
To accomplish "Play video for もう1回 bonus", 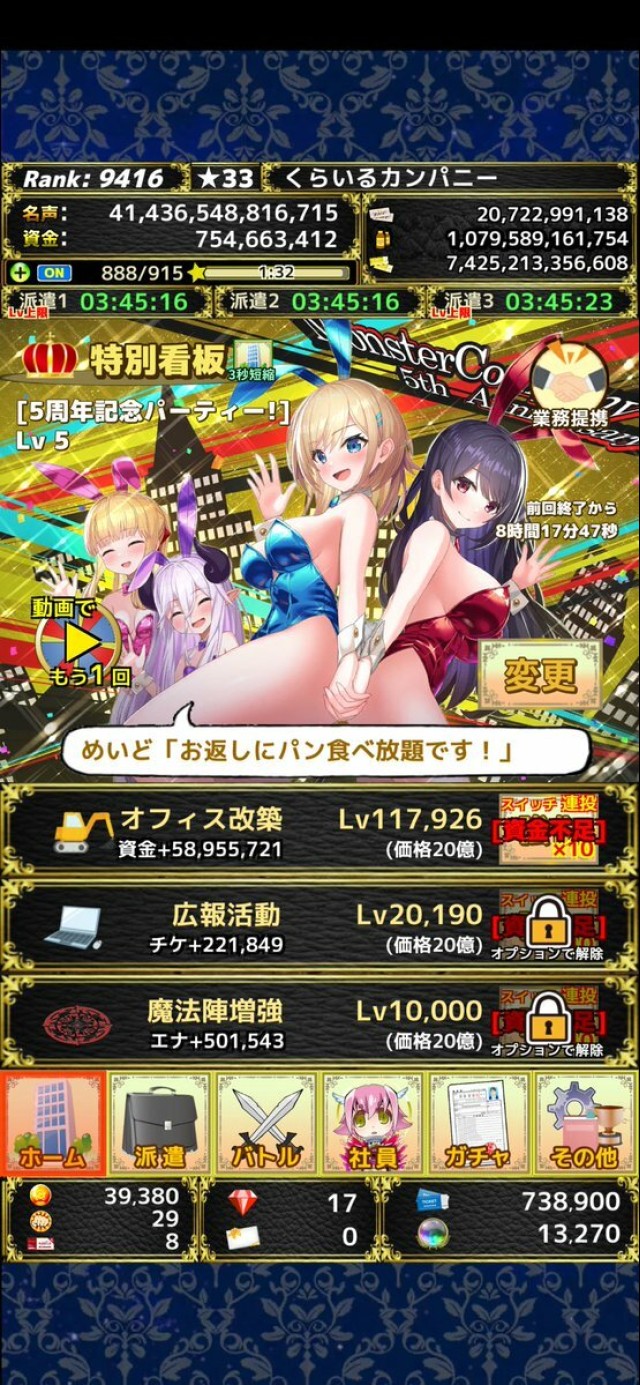I will click(80, 642).
